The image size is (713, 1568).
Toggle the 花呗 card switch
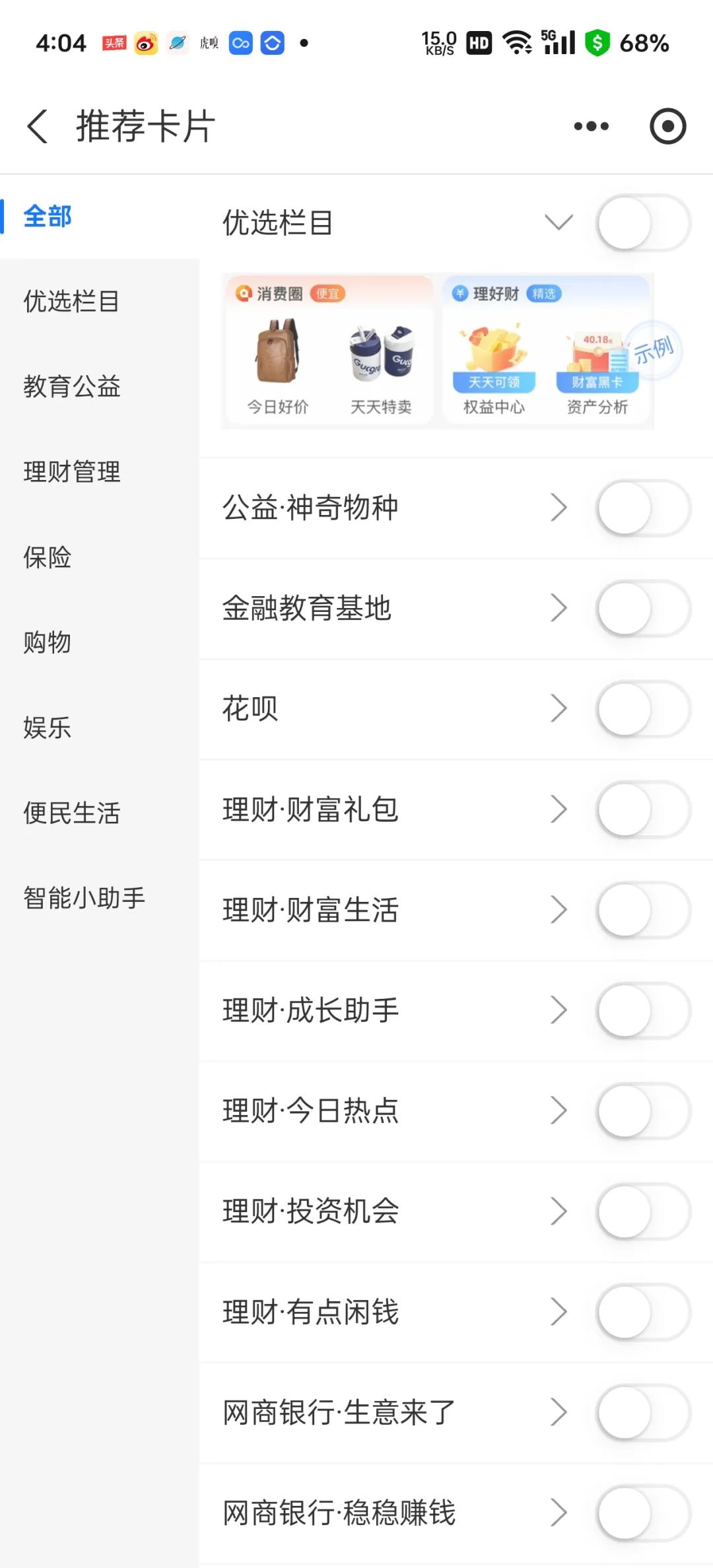[644, 709]
